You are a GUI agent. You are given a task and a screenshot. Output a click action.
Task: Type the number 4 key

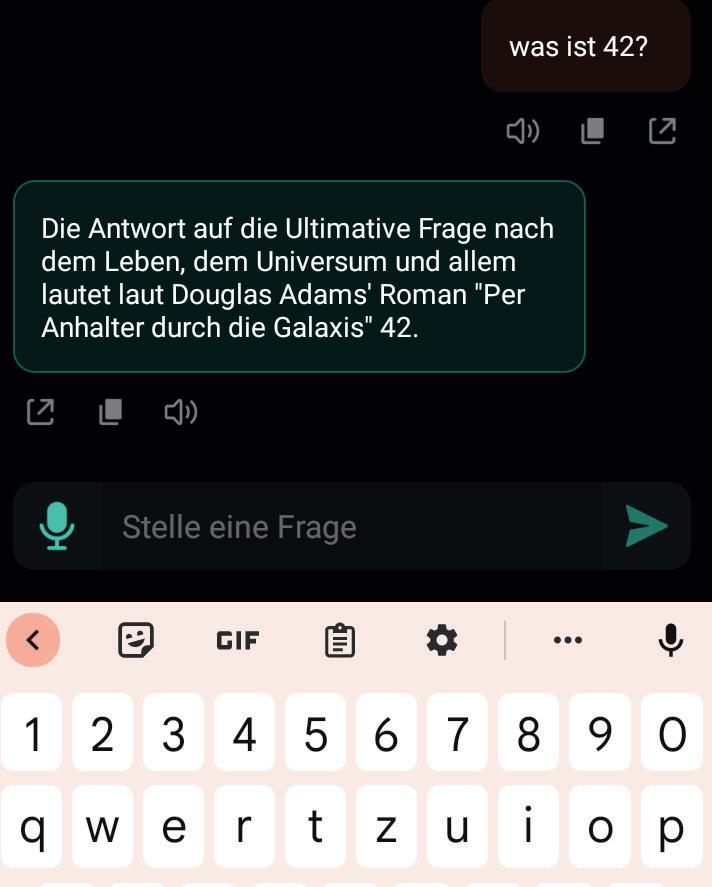coord(245,735)
